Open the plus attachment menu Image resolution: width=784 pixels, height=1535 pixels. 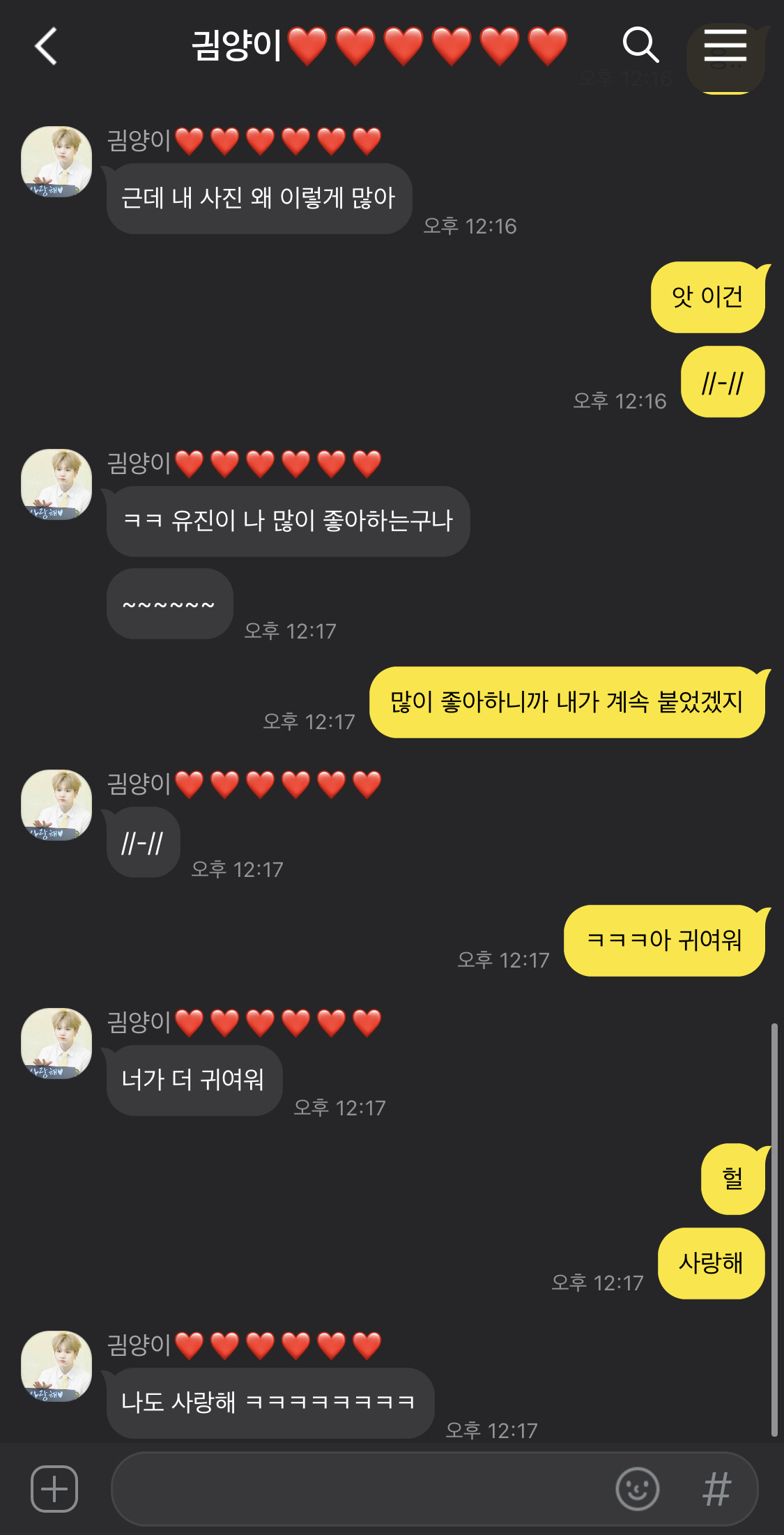[54, 1489]
